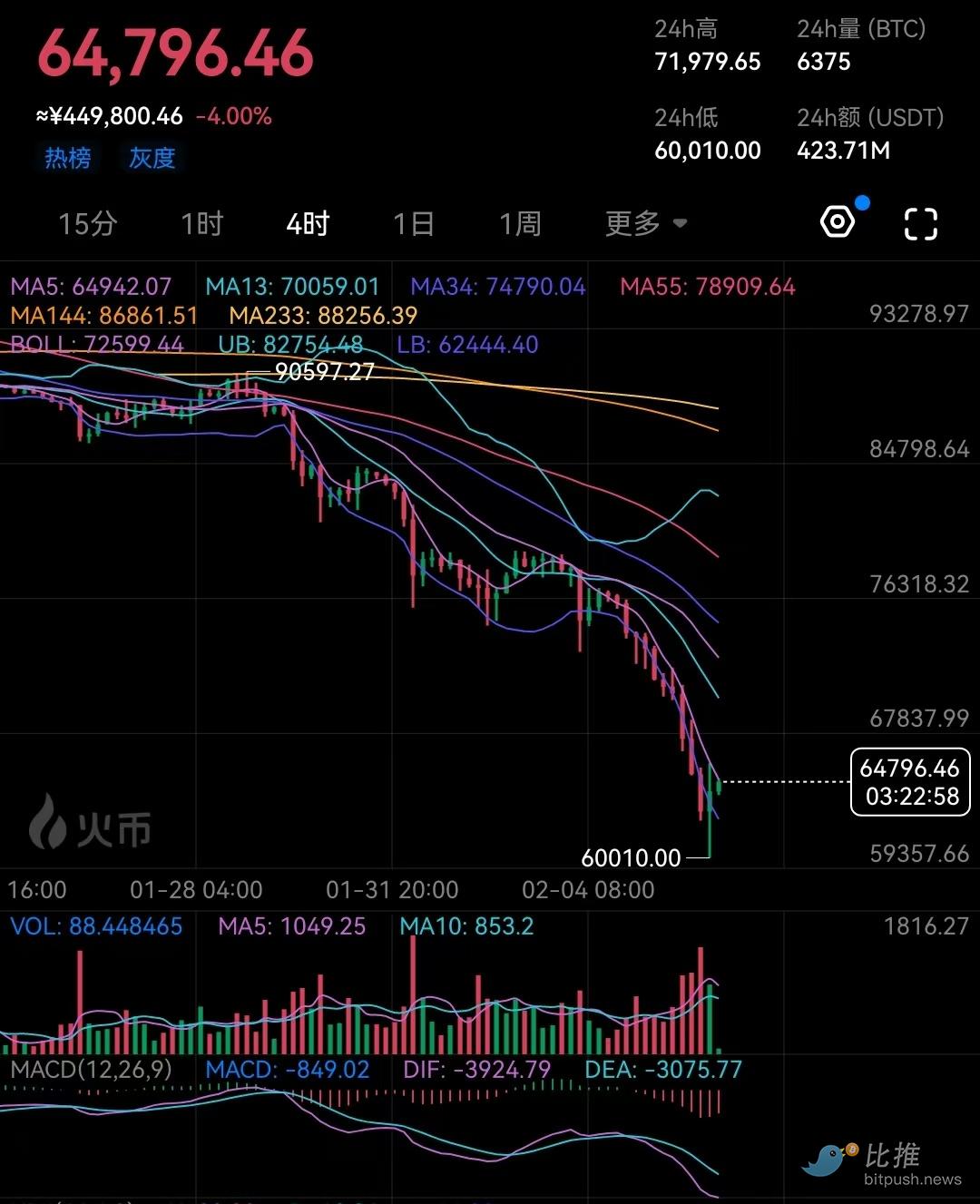980x1204 pixels.
Task: Show the 1周 candlestick chart
Action: tap(520, 223)
